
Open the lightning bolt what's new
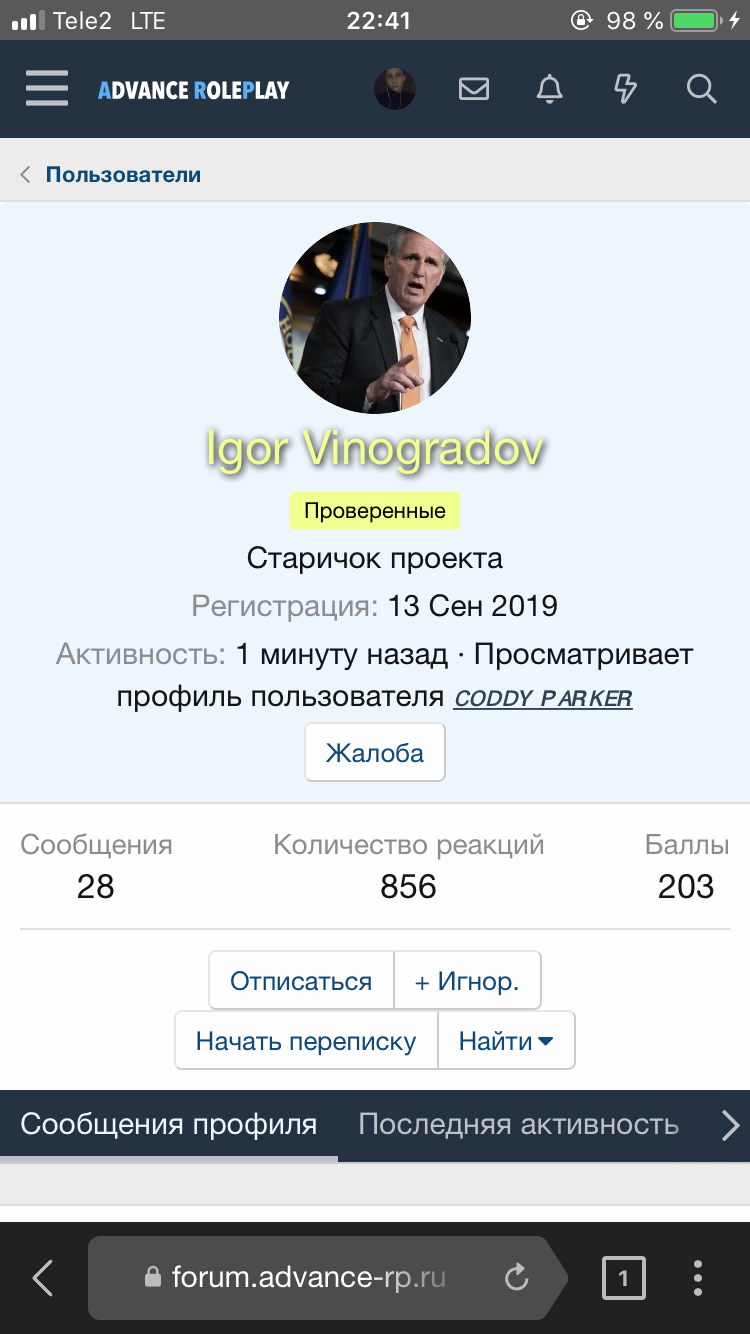(x=625, y=90)
